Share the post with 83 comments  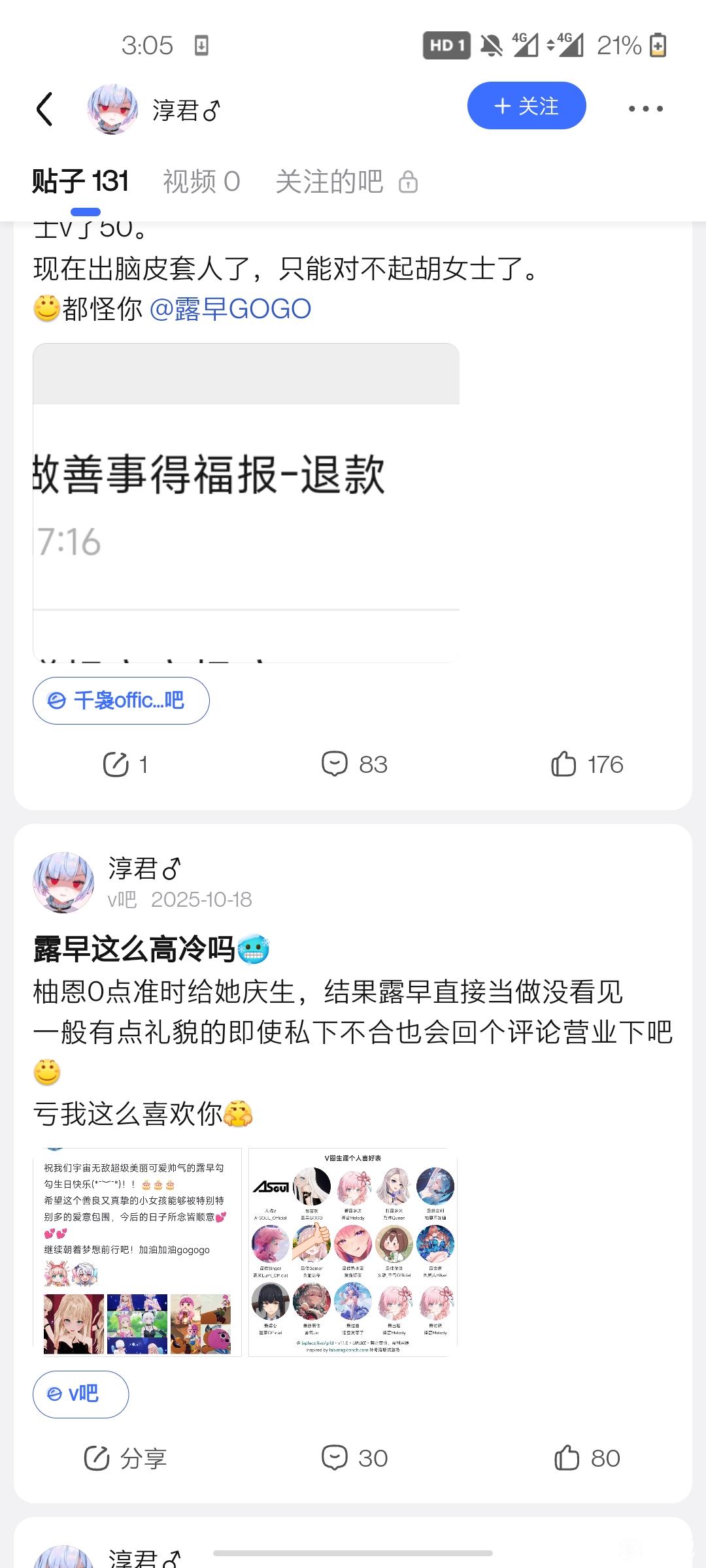(126, 764)
